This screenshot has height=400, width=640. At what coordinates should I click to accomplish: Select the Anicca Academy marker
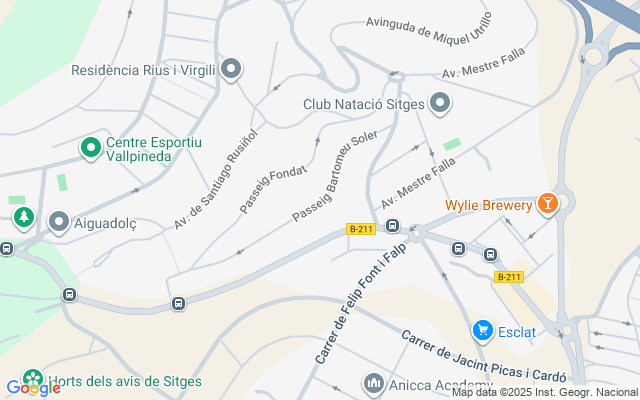(374, 384)
